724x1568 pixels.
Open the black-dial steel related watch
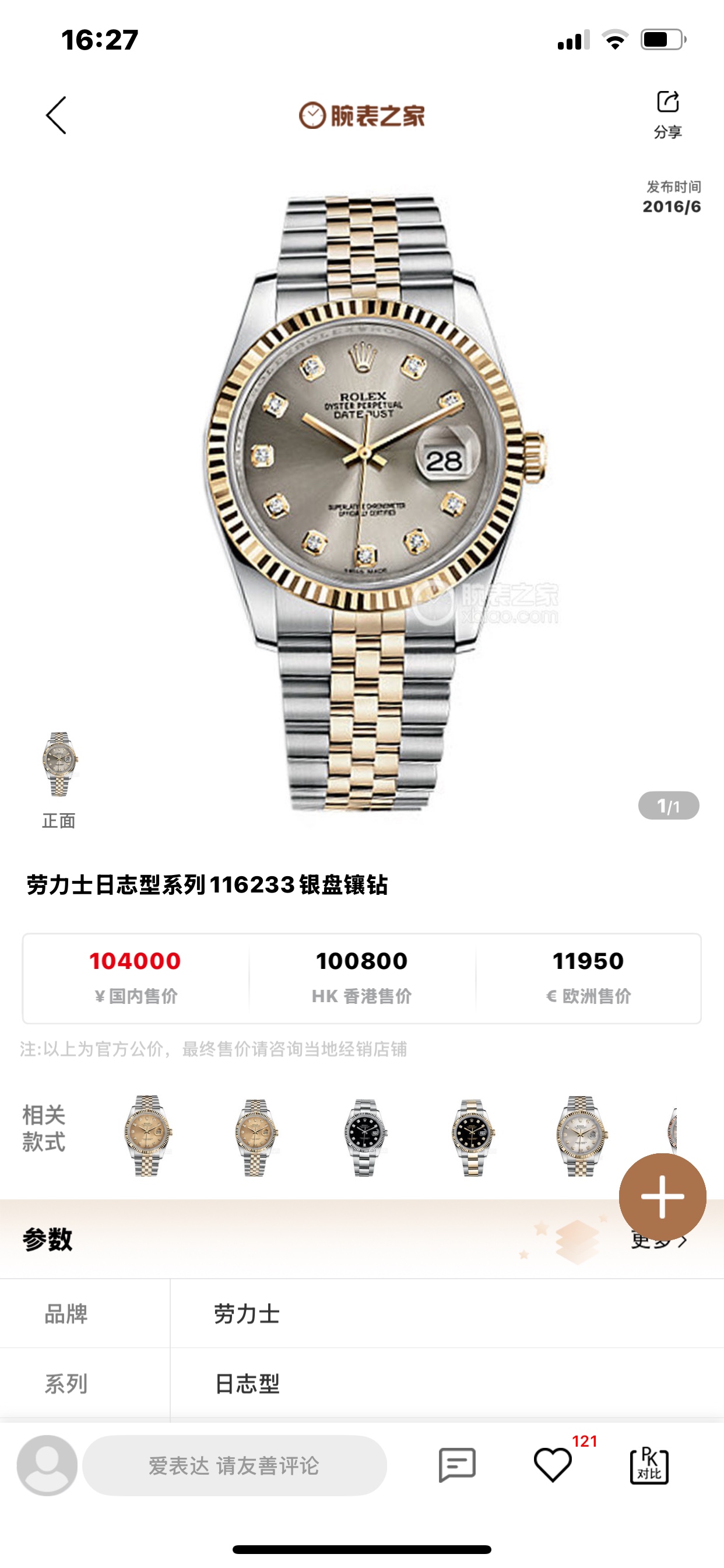[364, 1136]
